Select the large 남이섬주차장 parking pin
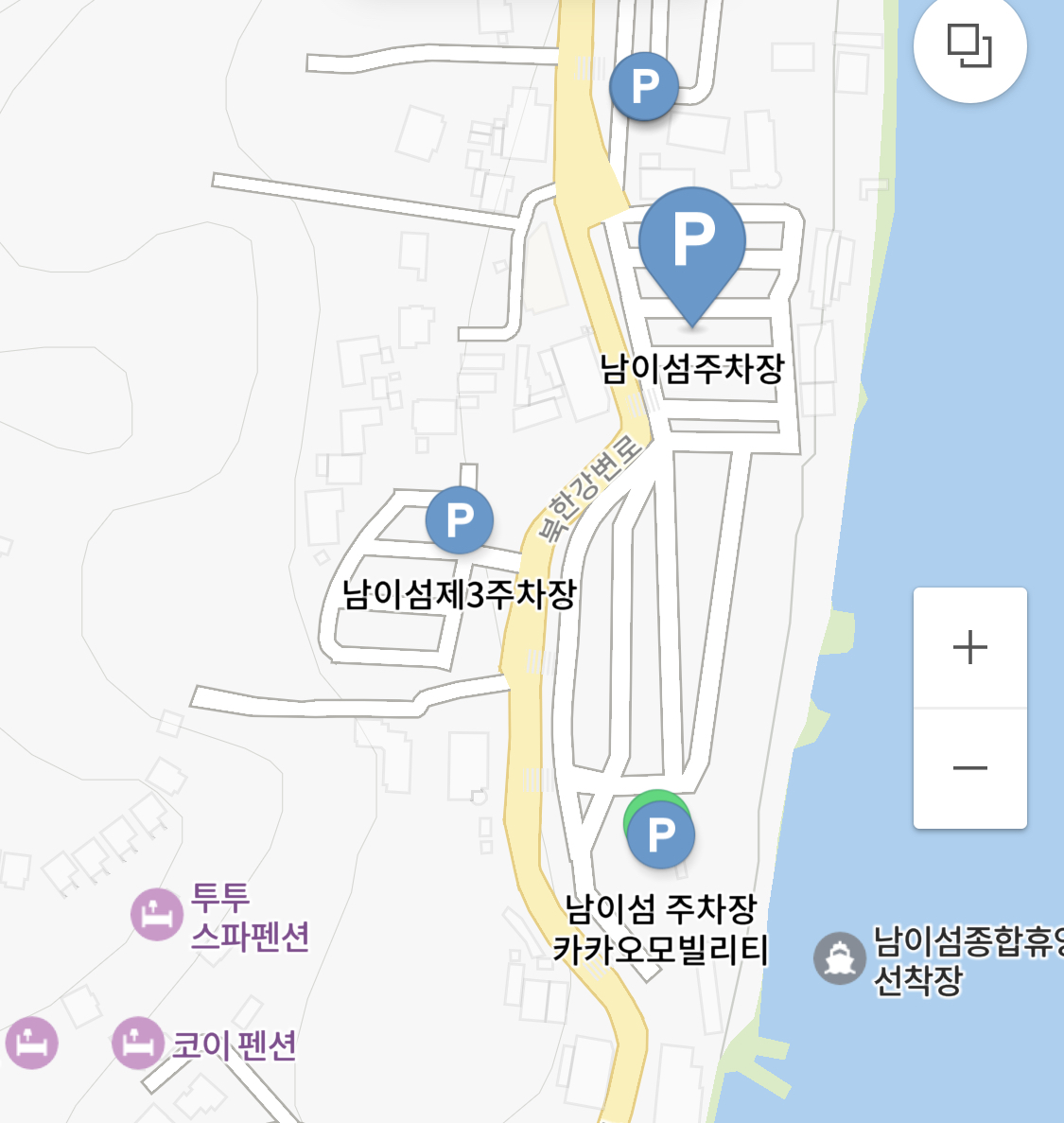 692,244
